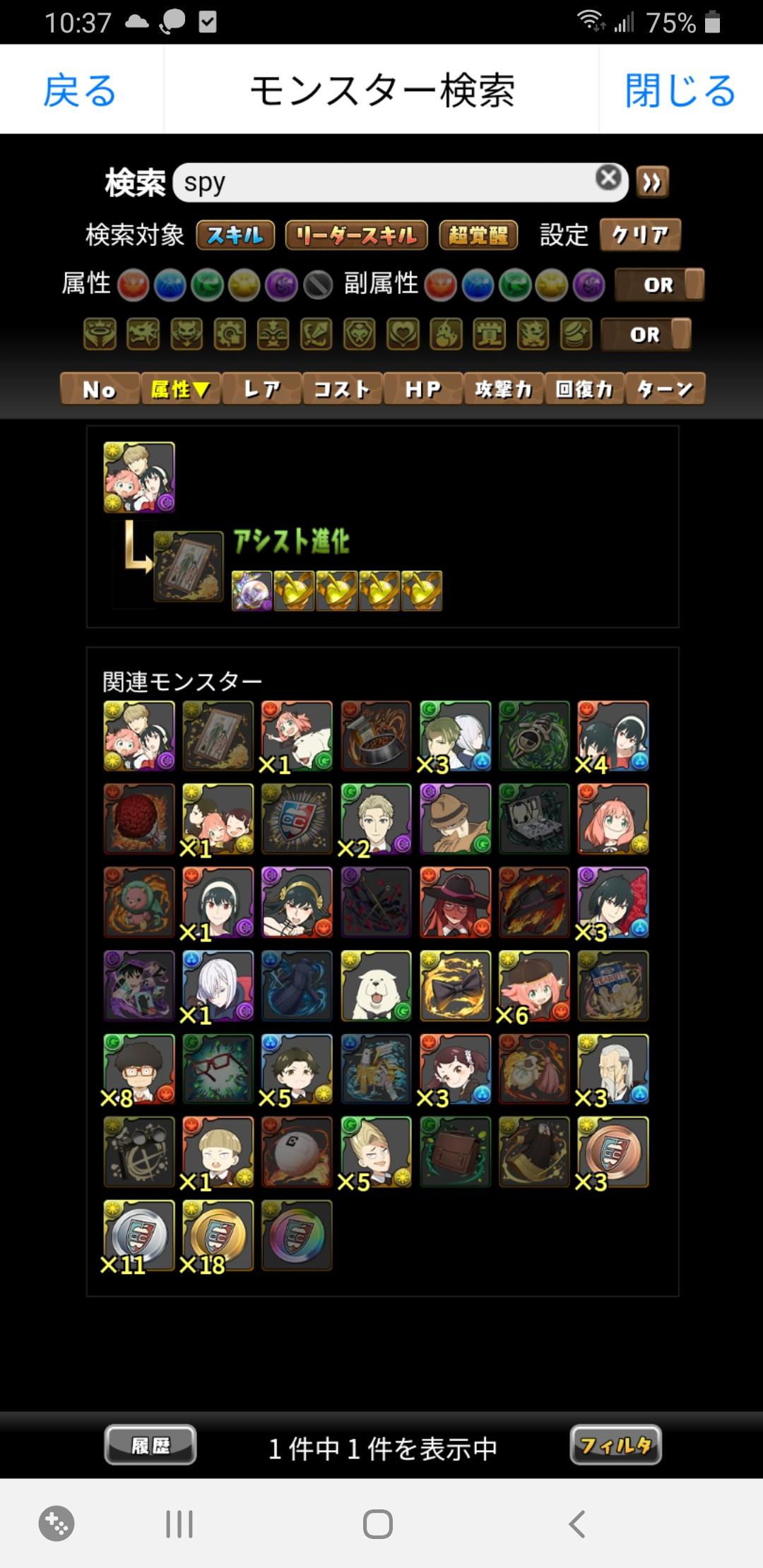This screenshot has height=1568, width=763.
Task: Go back with 戻る
Action: [79, 90]
